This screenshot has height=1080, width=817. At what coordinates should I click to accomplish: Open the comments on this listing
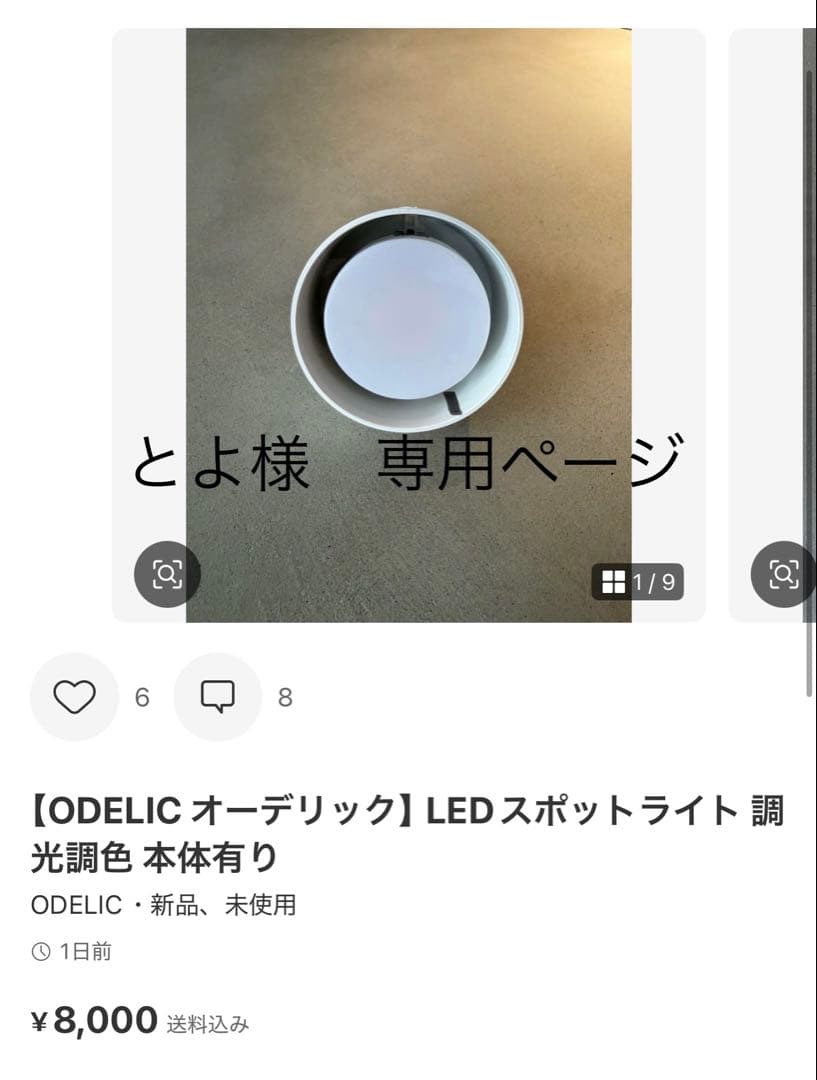pos(217,697)
